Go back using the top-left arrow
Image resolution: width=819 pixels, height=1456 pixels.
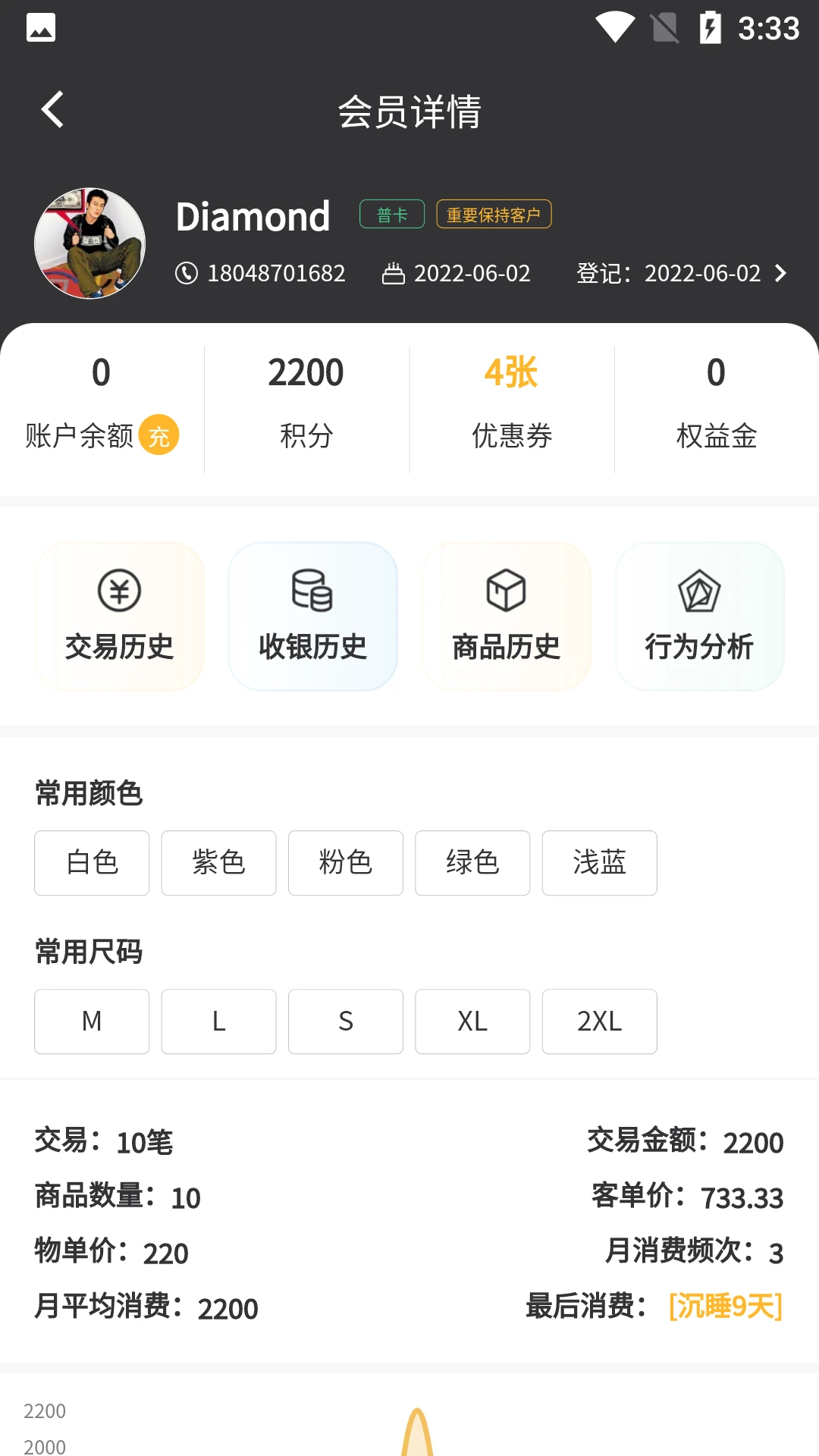(x=52, y=110)
